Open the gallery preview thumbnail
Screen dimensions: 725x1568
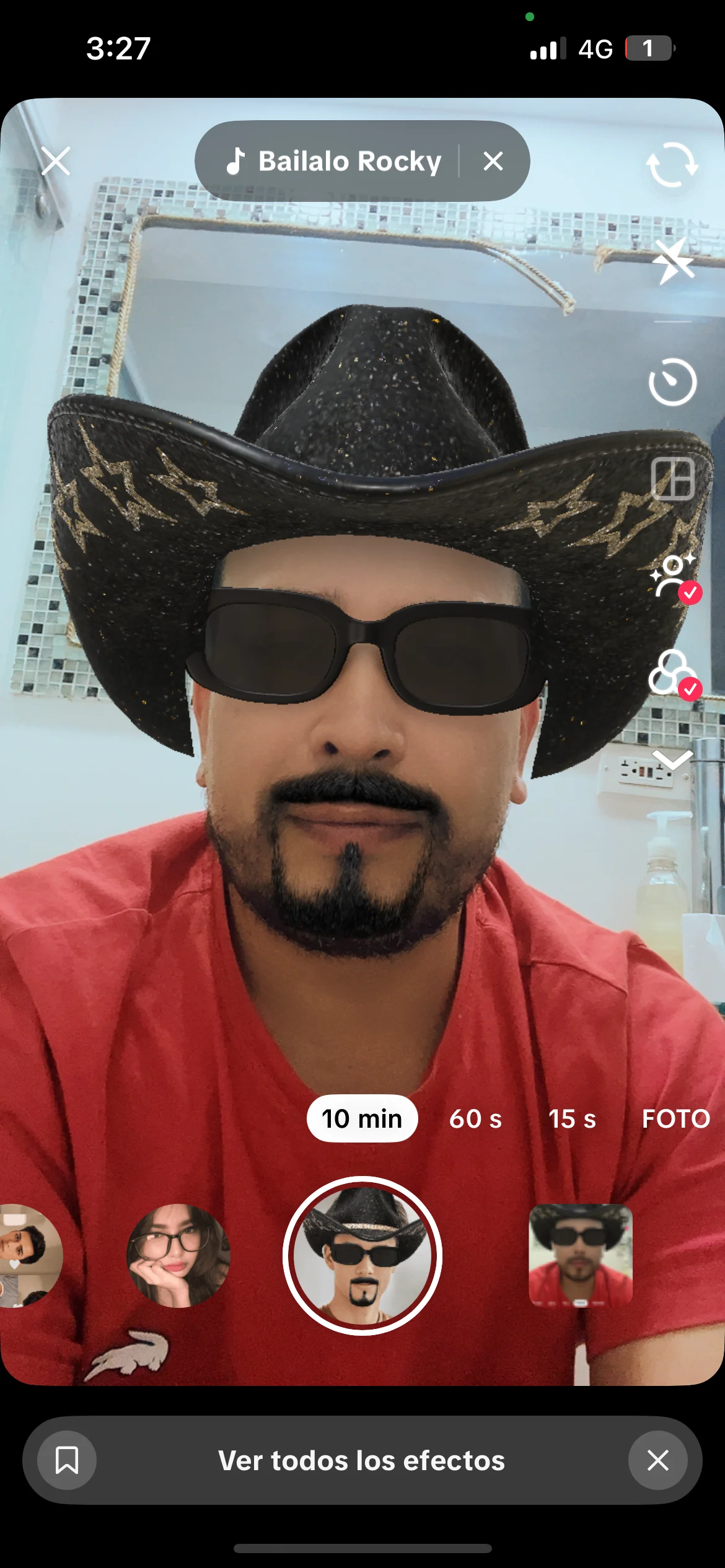[x=581, y=1255]
